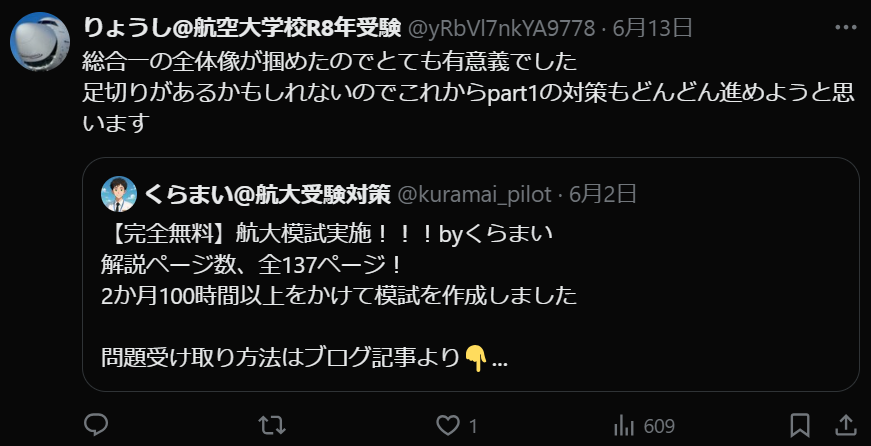The image size is (871, 446).
Task: Bookmark りょうし's post
Action: [800, 424]
